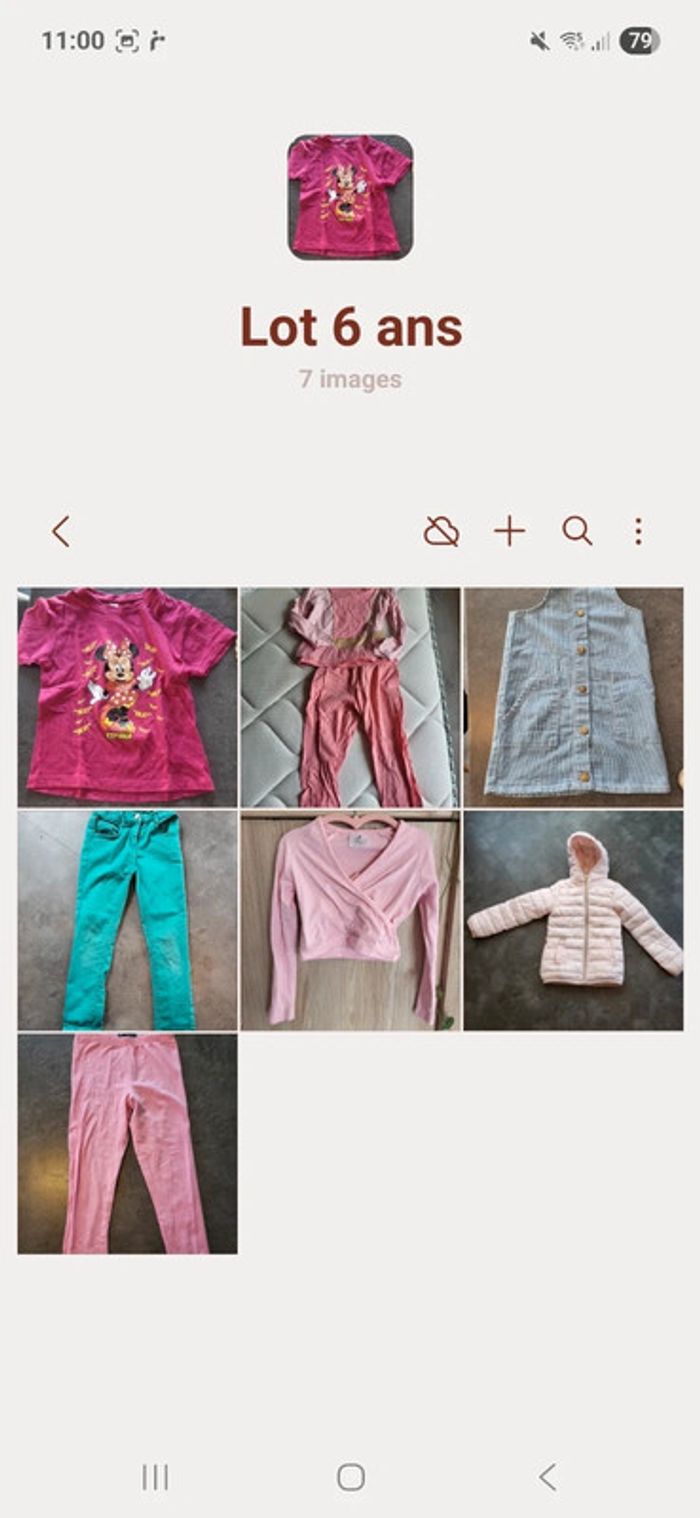Tap the album cover image above the title
Image resolution: width=700 pixels, height=1518 pixels.
pos(350,197)
